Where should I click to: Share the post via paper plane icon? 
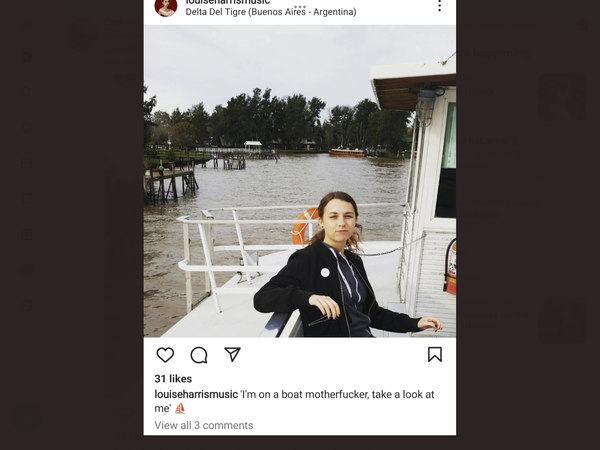[x=232, y=355]
